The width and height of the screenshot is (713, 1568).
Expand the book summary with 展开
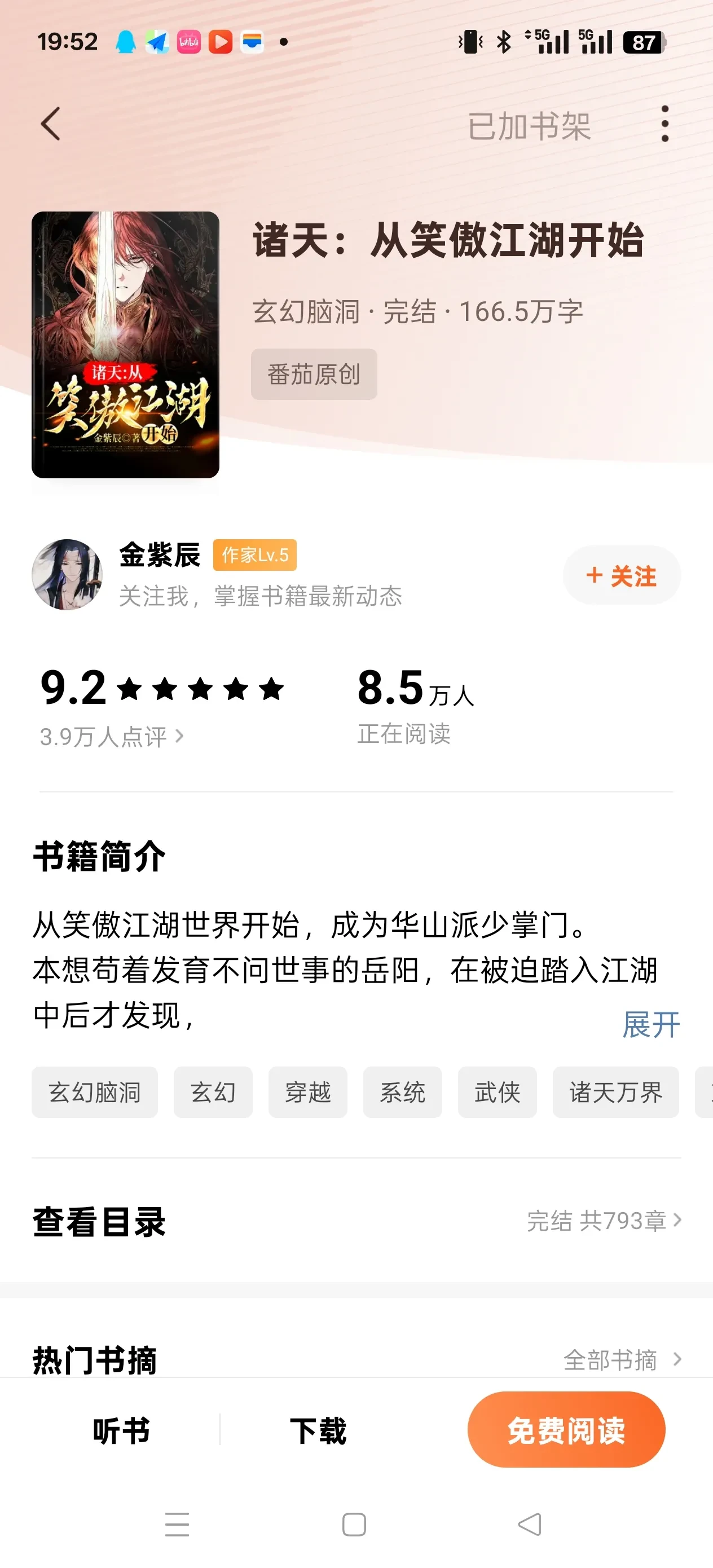click(650, 1024)
